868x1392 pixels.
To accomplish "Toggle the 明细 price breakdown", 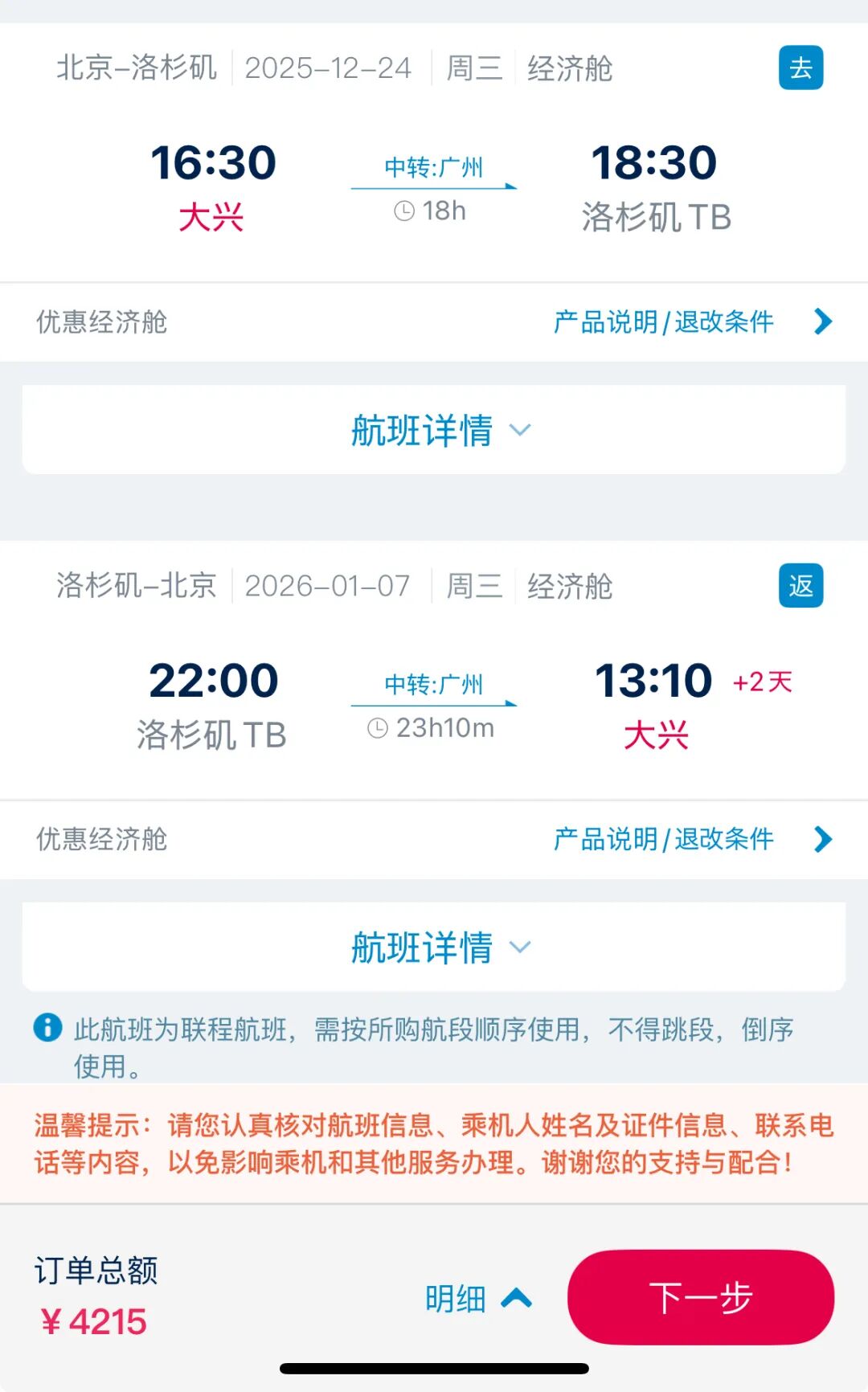I will click(x=477, y=1298).
